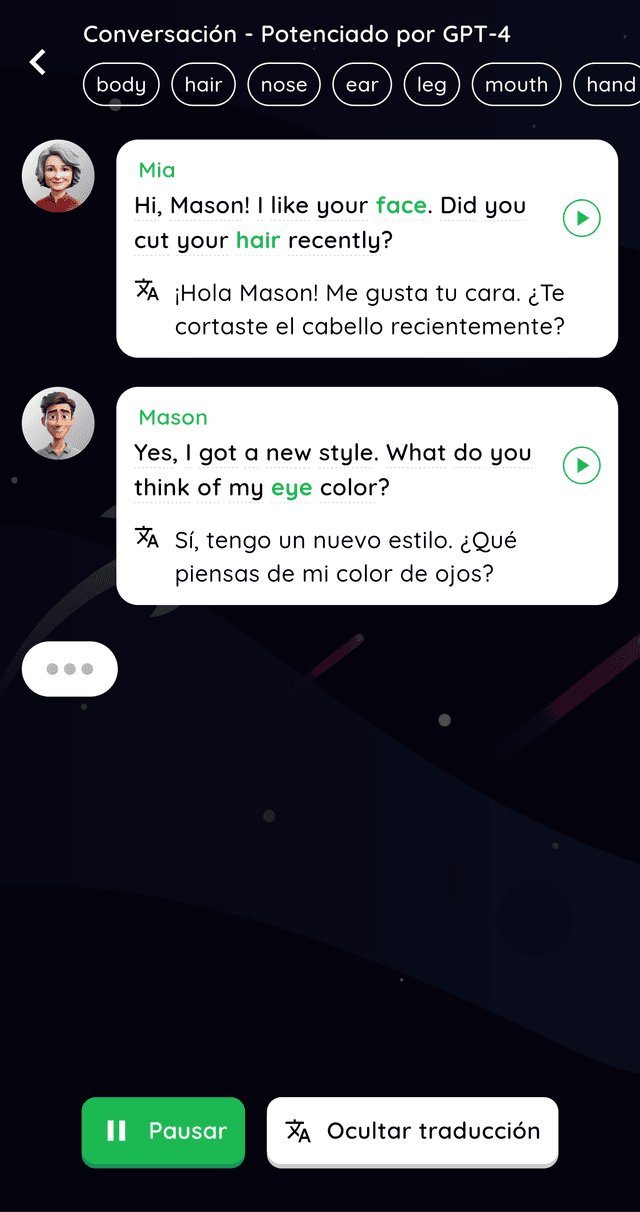Play Mason's message audio

pos(582,465)
